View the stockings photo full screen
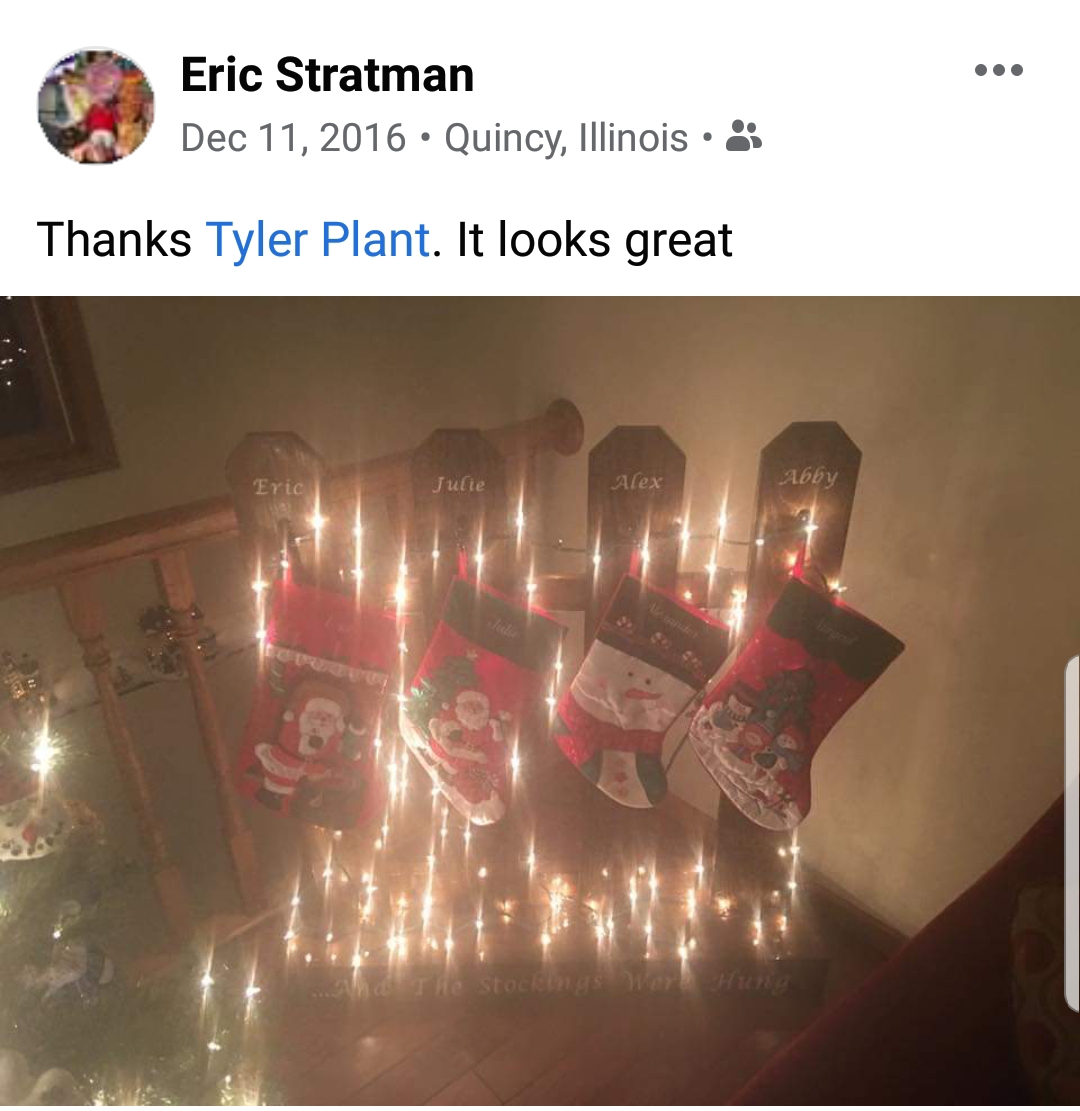The width and height of the screenshot is (1080, 1111). [x=540, y=700]
